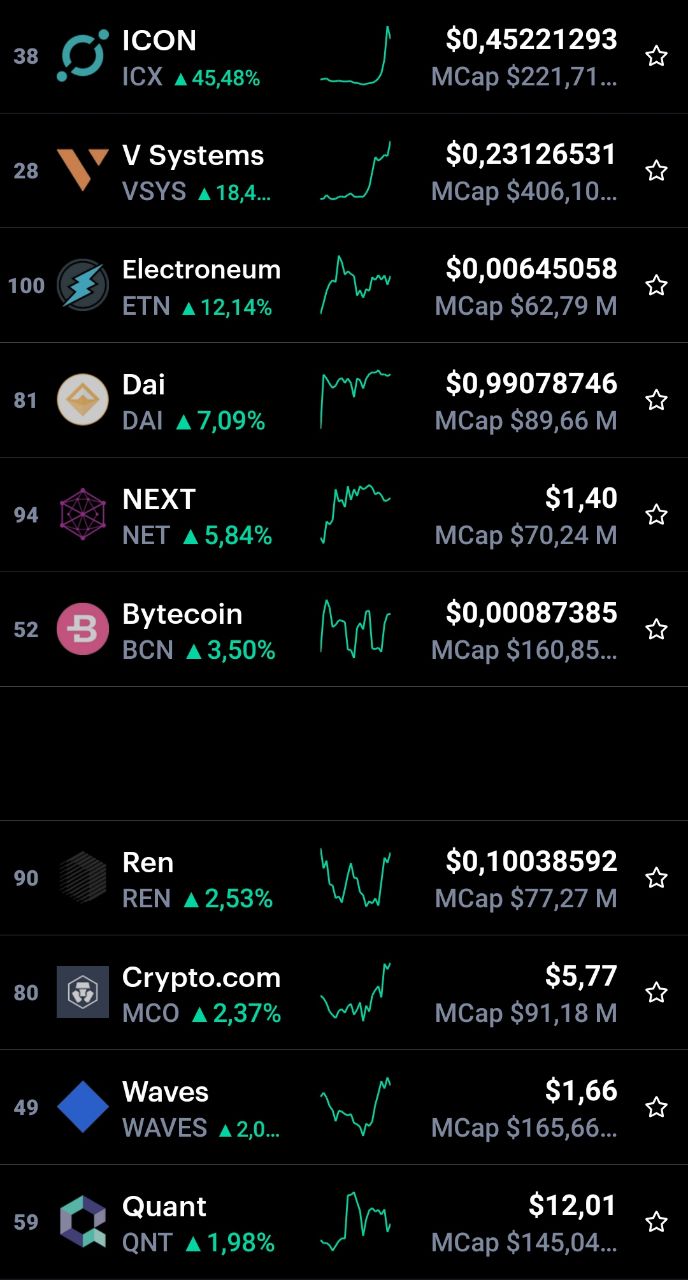Viewport: 688px width, 1280px height.
Task: Add Bytecoin to watchlist via star
Action: pyautogui.click(x=656, y=630)
